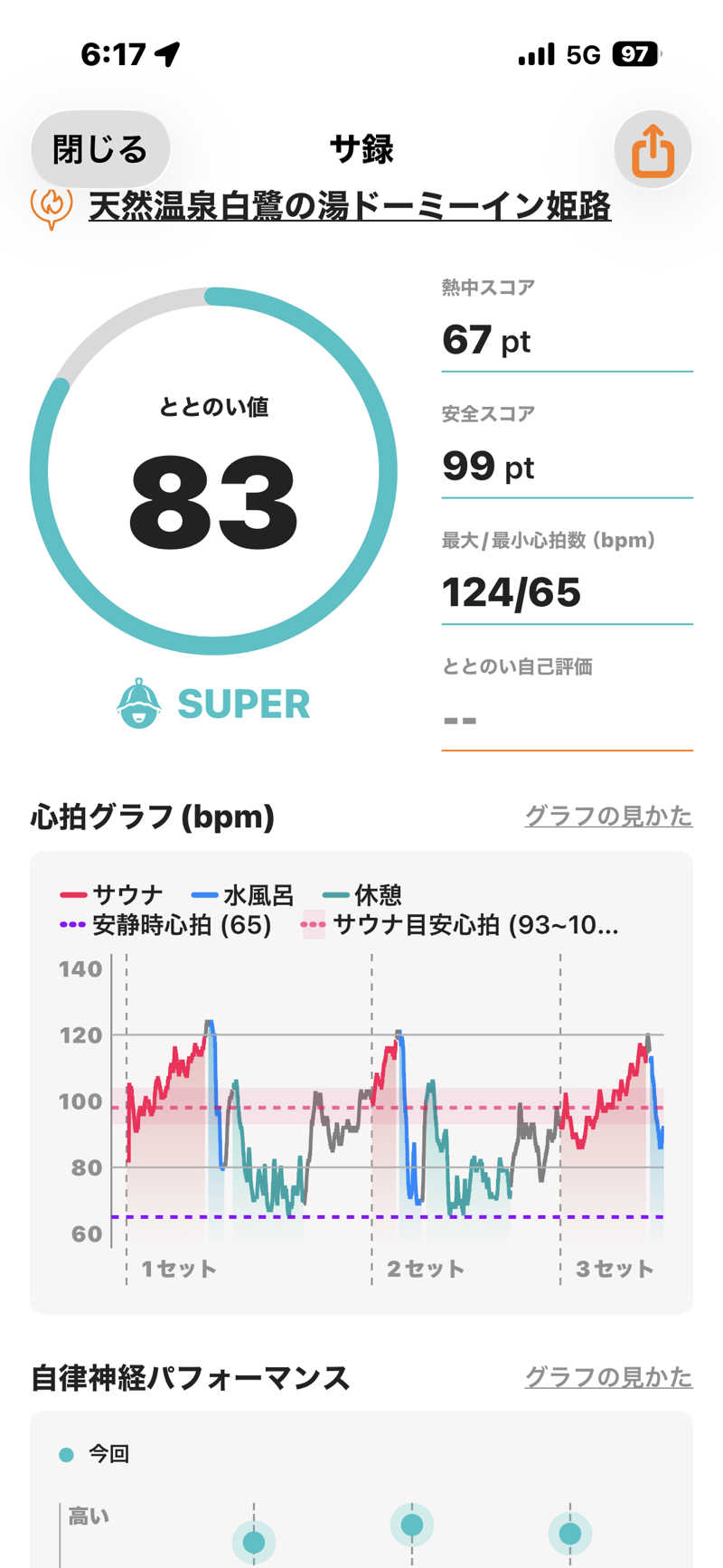The width and height of the screenshot is (723, 1568).
Task: Tap the 閉じる close button
Action: tap(100, 149)
